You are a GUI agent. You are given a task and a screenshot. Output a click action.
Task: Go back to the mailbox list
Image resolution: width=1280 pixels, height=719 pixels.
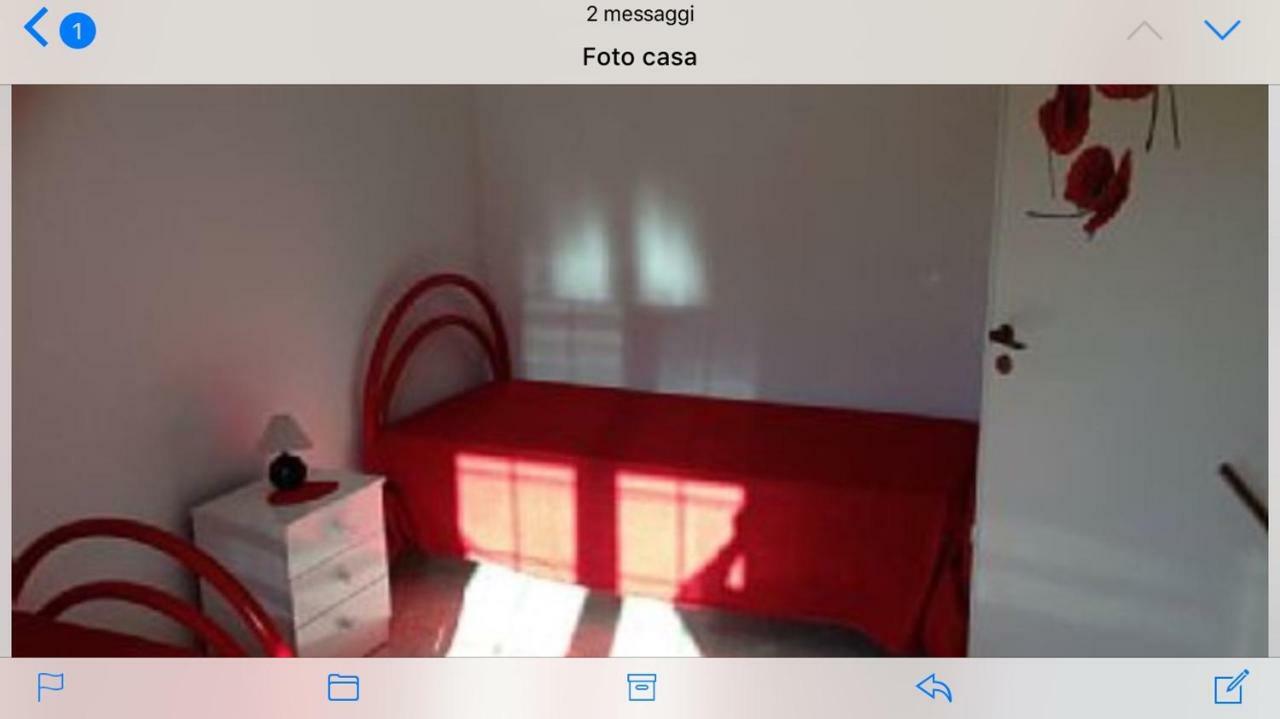(x=38, y=29)
